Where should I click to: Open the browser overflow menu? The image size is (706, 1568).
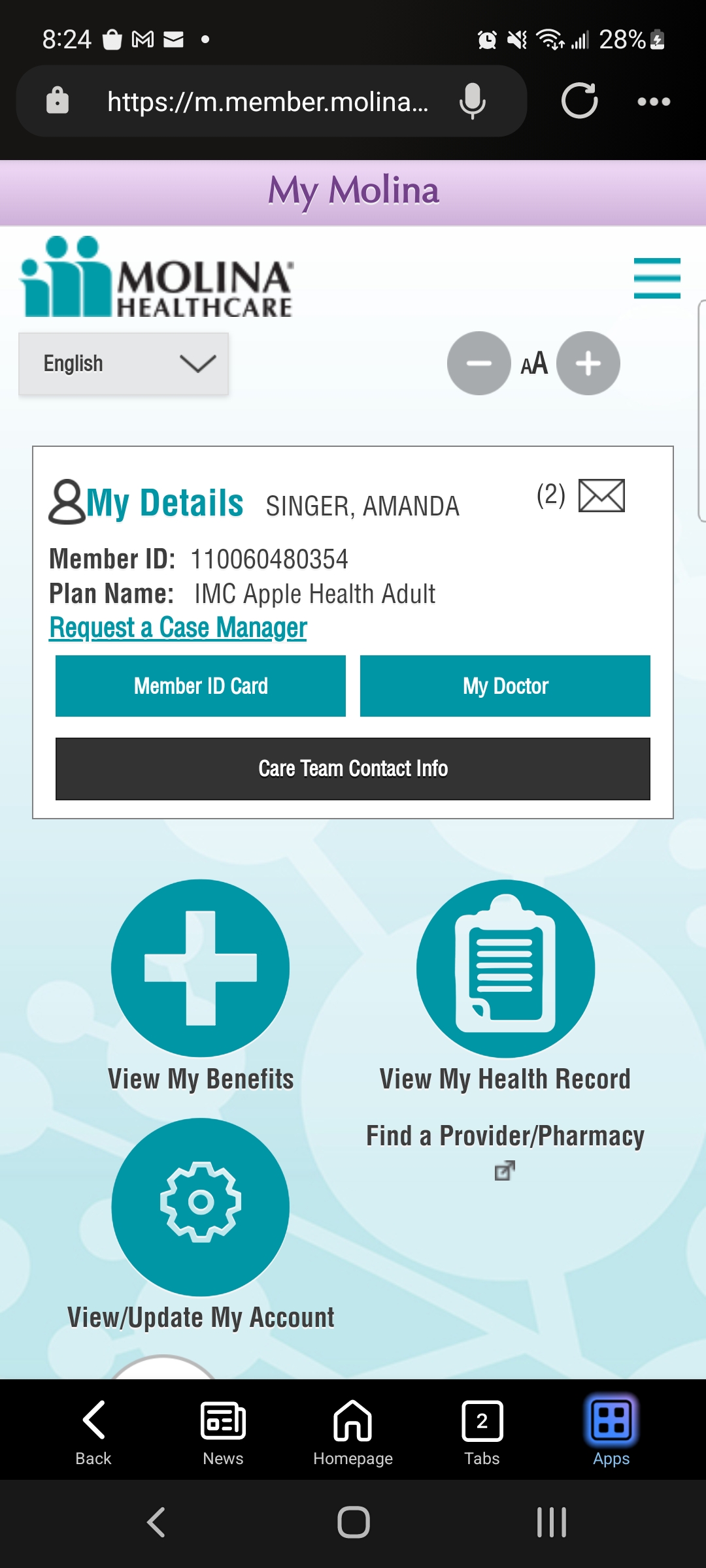click(x=654, y=101)
